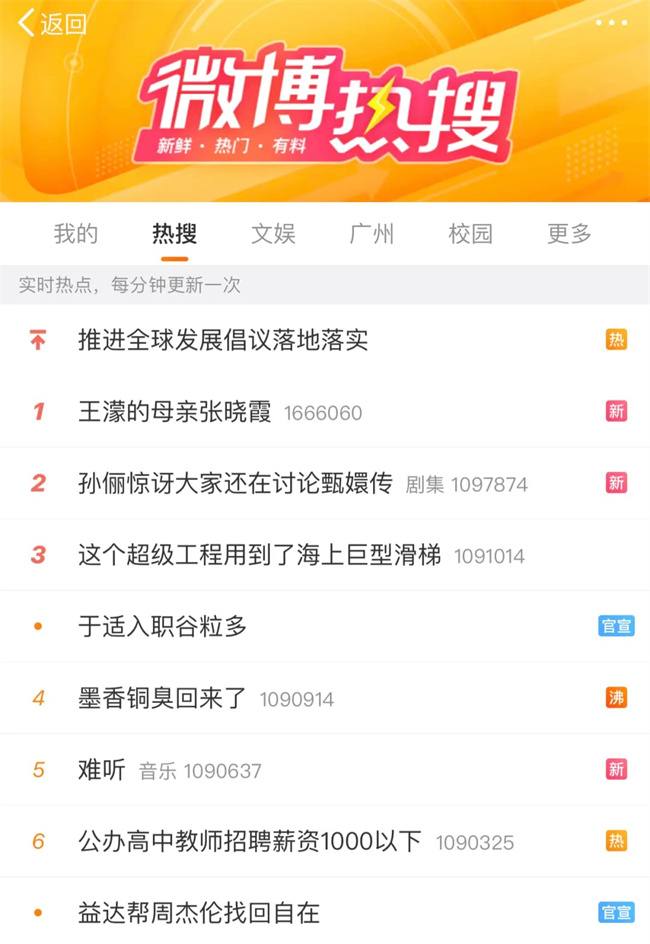Image resolution: width=650 pixels, height=944 pixels.
Task: Open pinned topic 推进全球发展倡议落地落实
Action: coord(223,340)
